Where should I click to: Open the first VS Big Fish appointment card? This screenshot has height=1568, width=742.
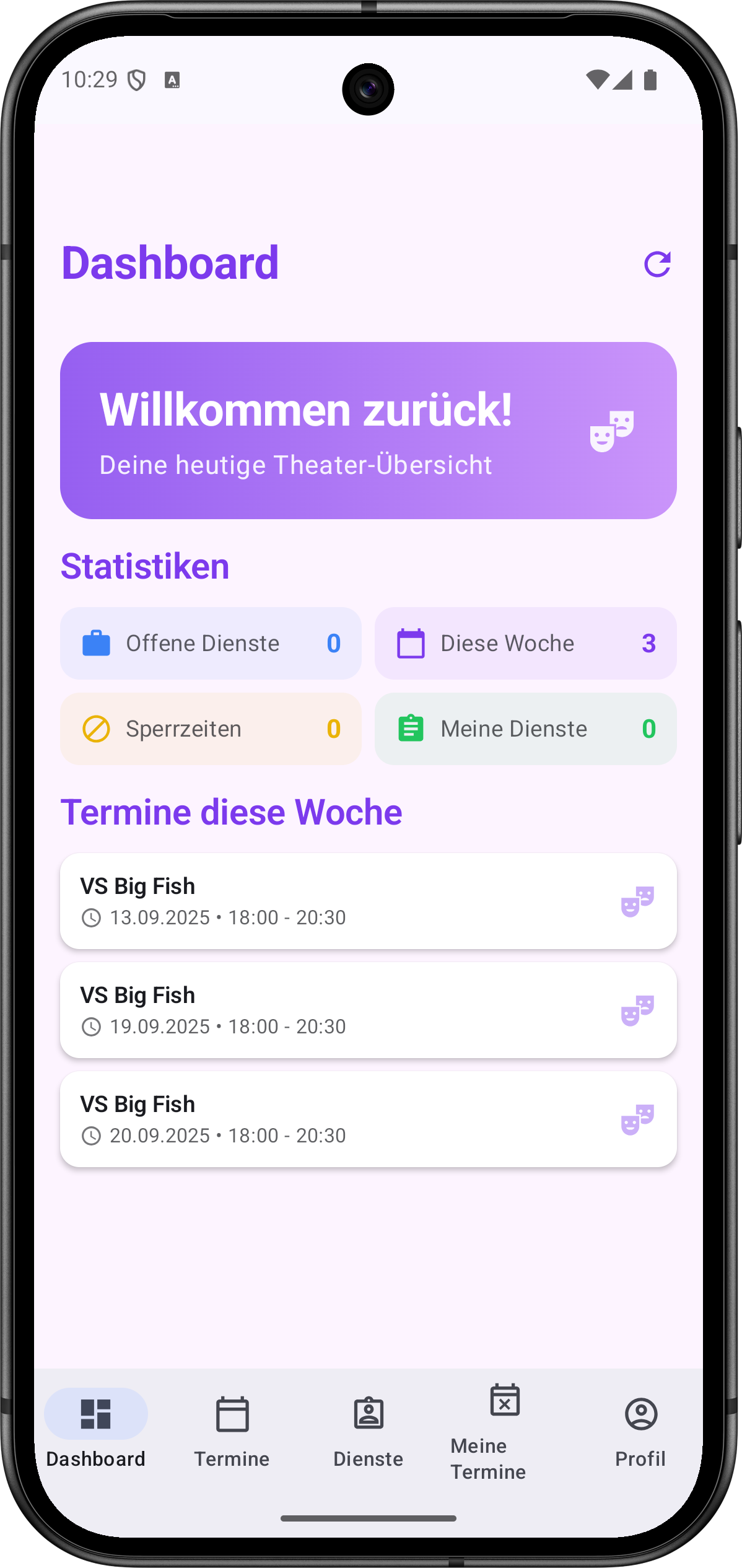(368, 901)
